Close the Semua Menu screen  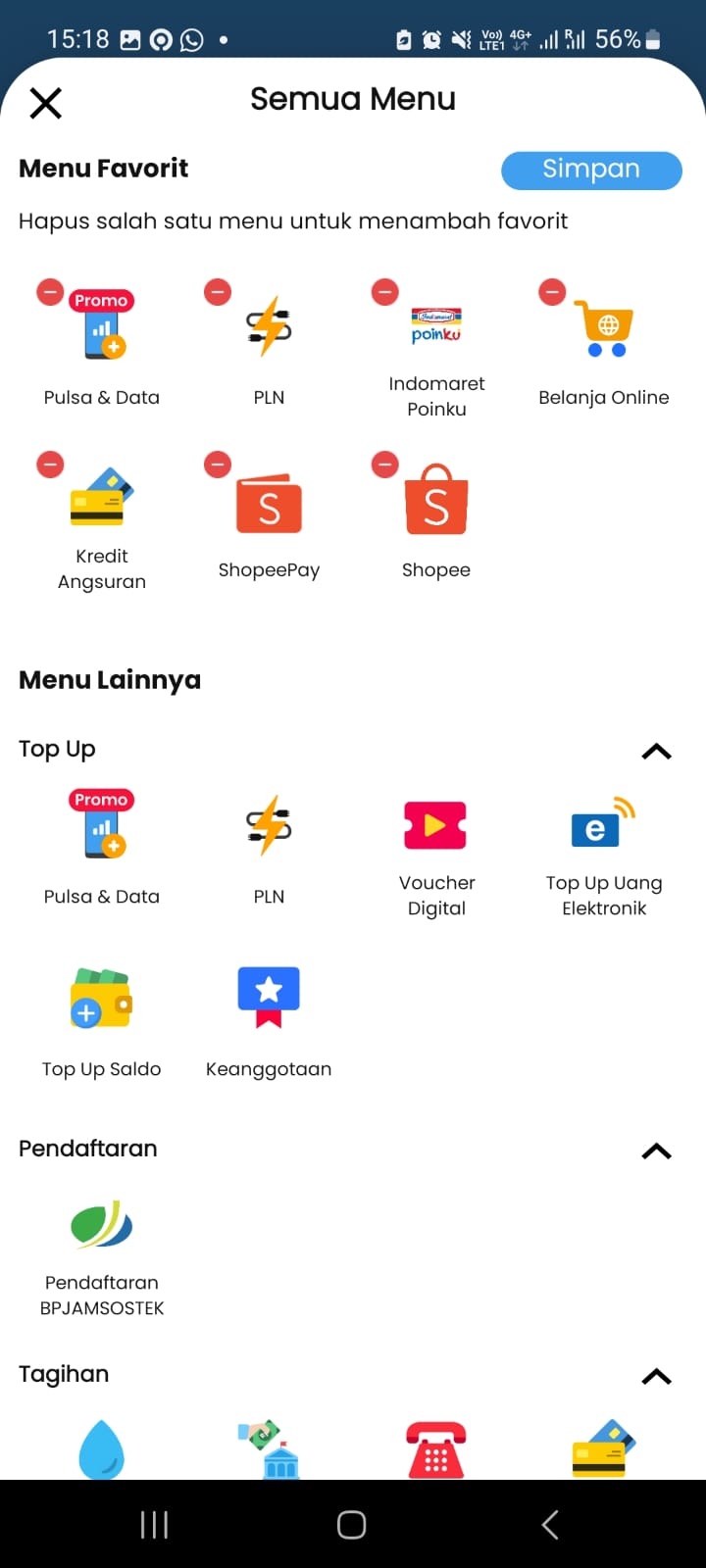click(x=45, y=103)
